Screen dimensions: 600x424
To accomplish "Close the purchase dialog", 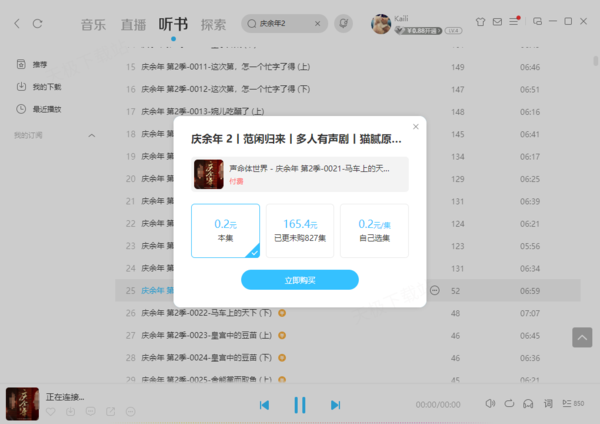I will click(416, 128).
